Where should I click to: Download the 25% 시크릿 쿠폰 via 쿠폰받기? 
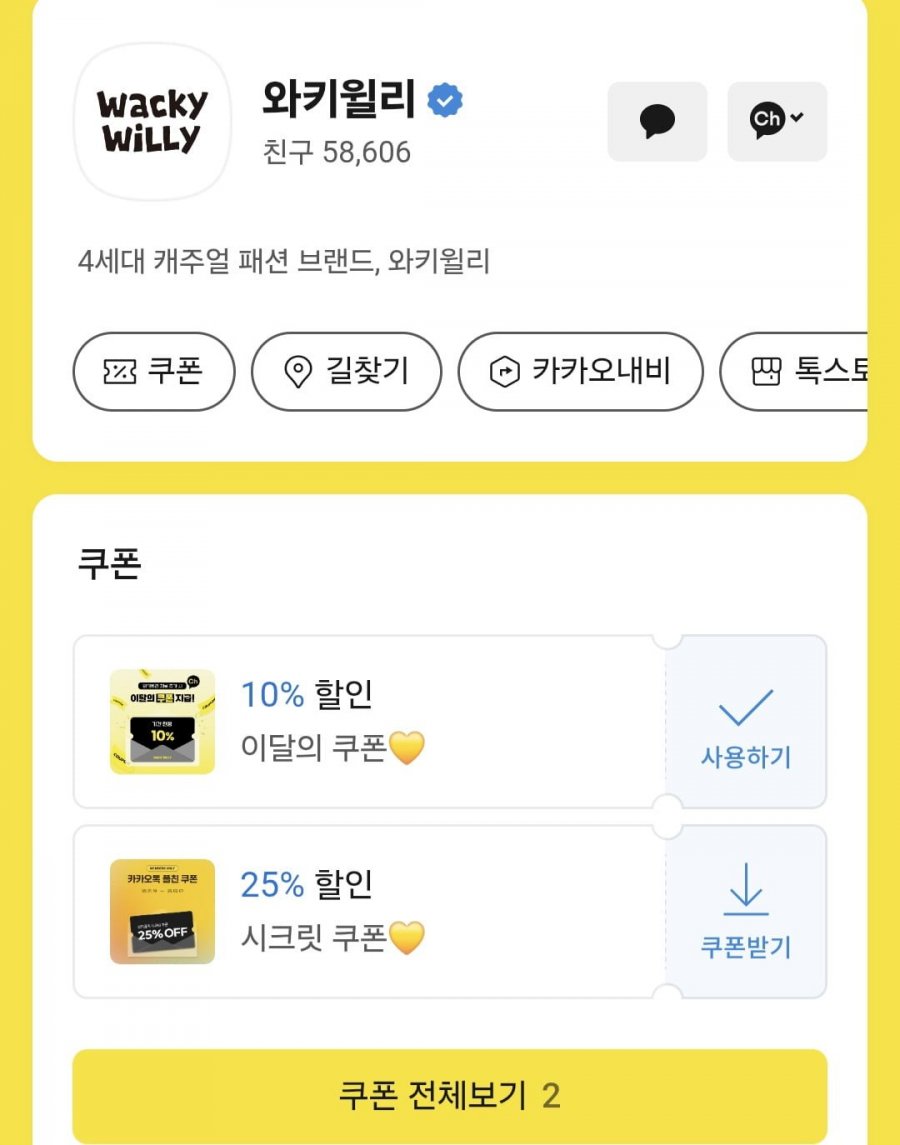tap(746, 912)
